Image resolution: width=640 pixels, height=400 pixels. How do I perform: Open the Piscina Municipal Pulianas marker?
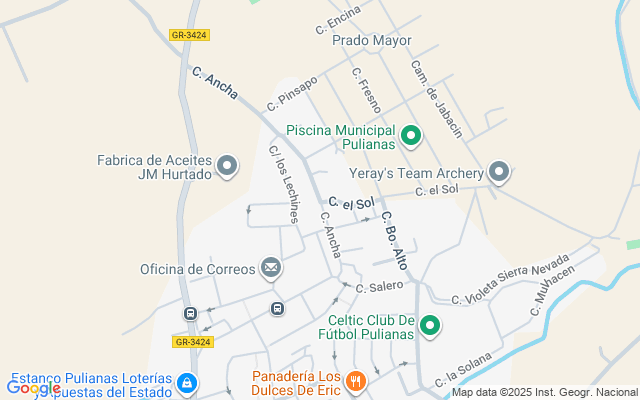pyautogui.click(x=410, y=136)
